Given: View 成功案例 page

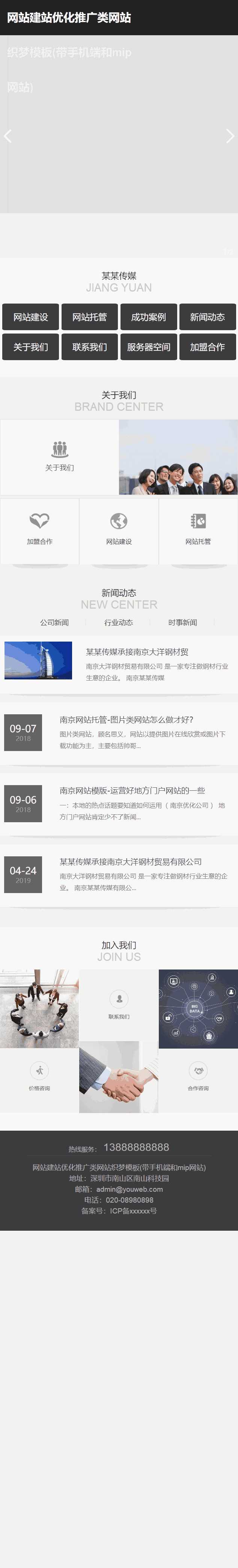Looking at the screenshot, I should click(x=148, y=317).
